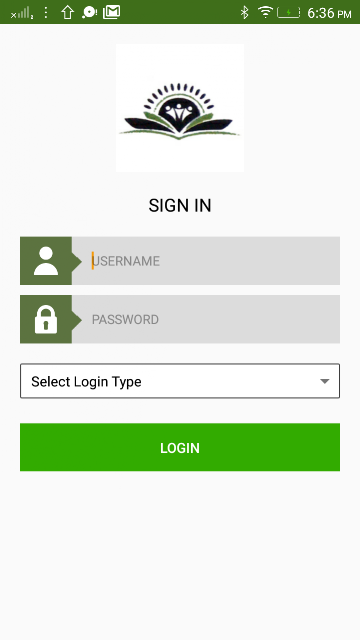Tap the green LOGIN button
Screen dimensions: 360x640
pos(180,447)
